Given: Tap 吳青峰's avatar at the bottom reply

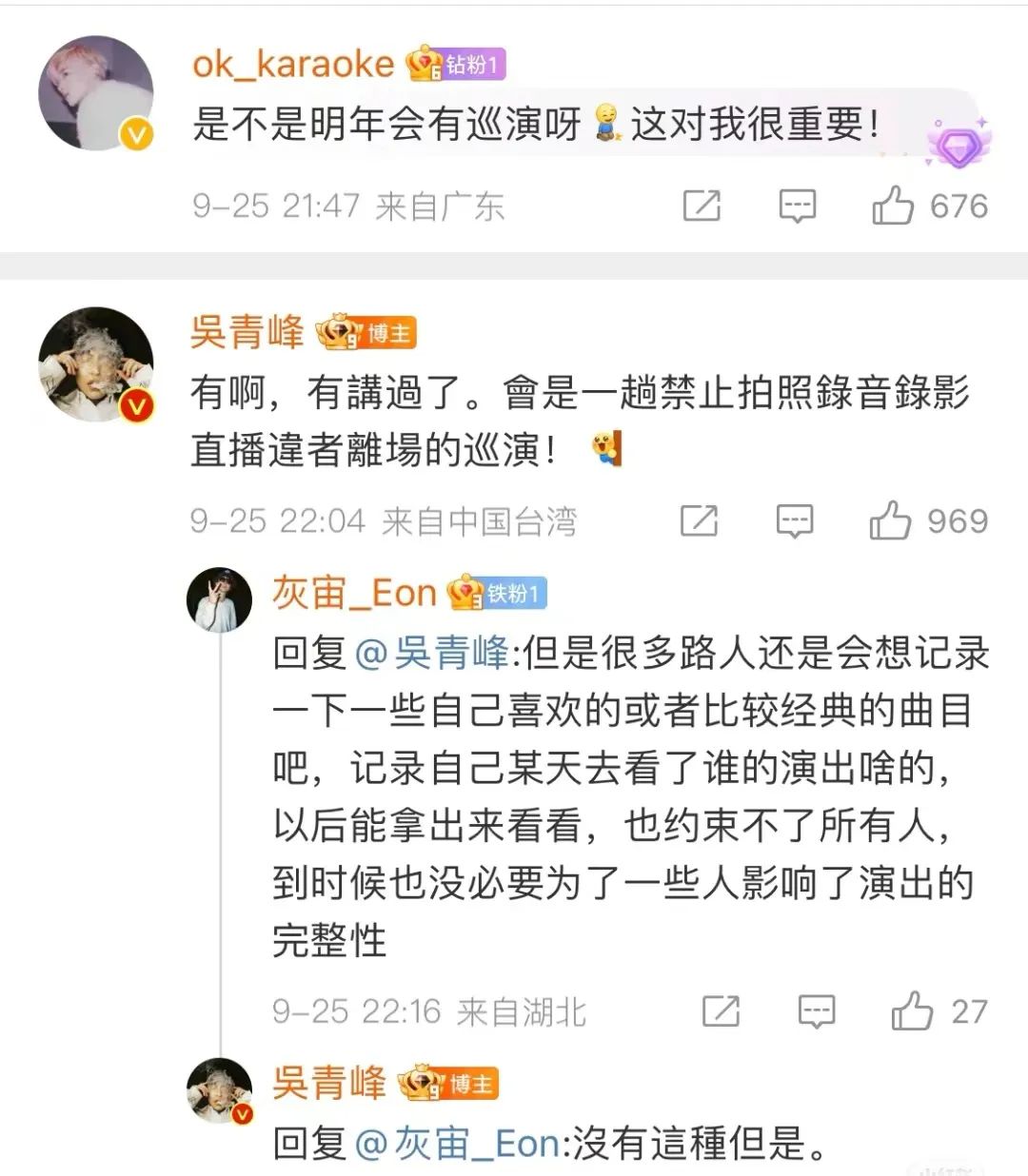Looking at the screenshot, I should (219, 1088).
